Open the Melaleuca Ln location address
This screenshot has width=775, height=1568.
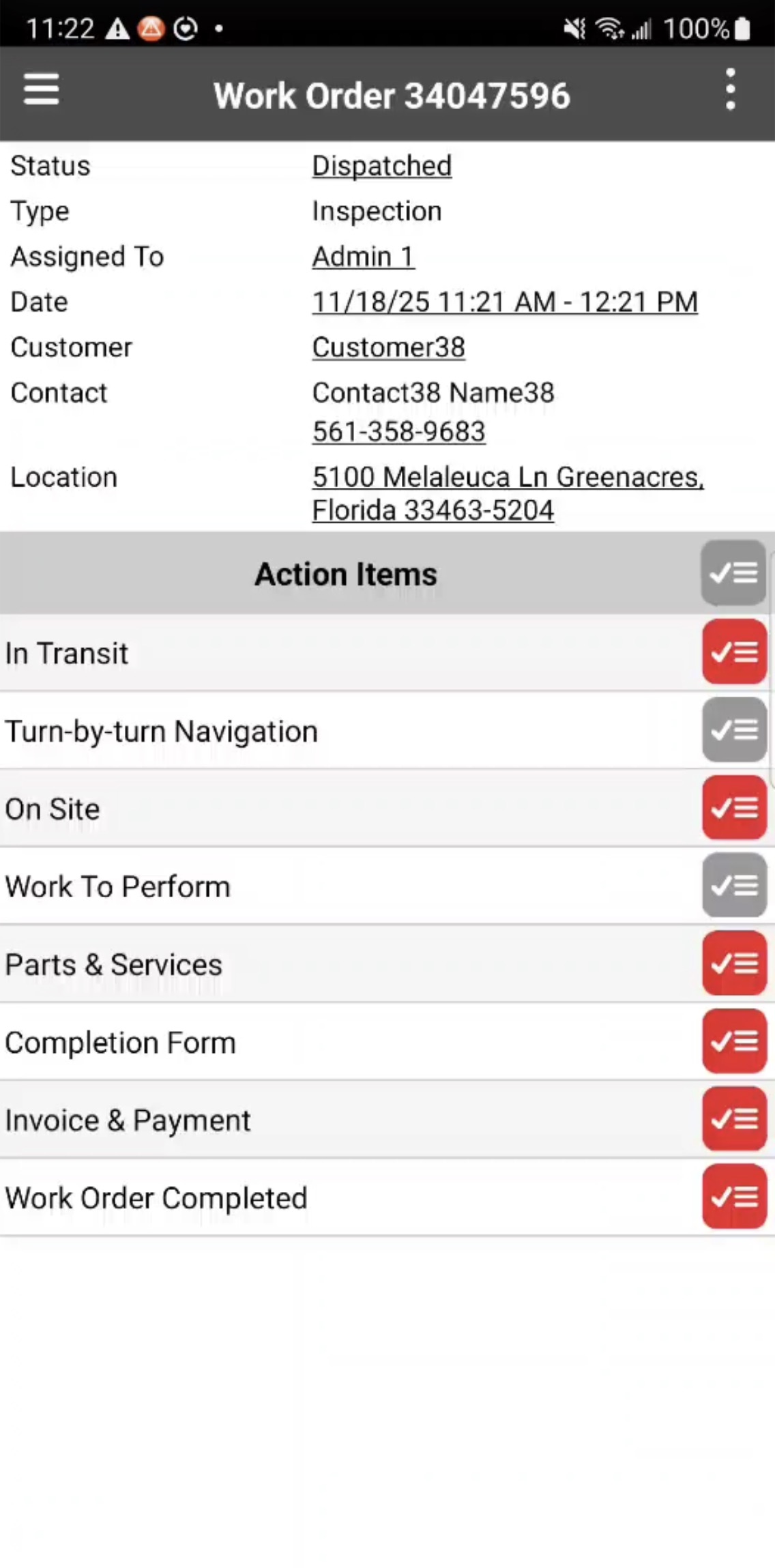point(507,493)
